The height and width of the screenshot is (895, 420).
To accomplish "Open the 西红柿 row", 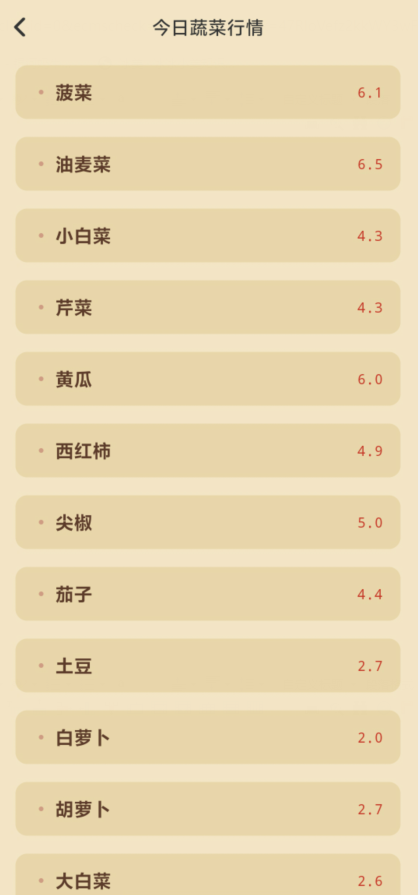I will coord(208,450).
